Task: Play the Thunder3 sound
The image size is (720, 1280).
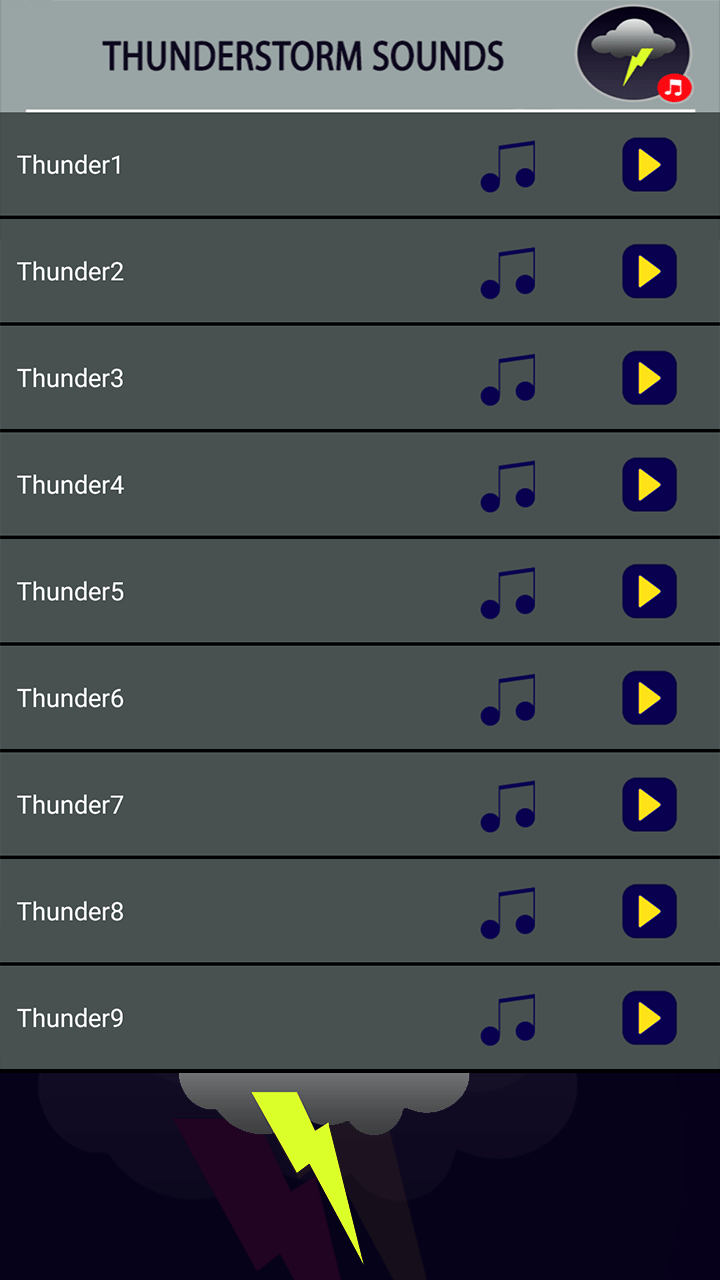Action: (x=649, y=378)
